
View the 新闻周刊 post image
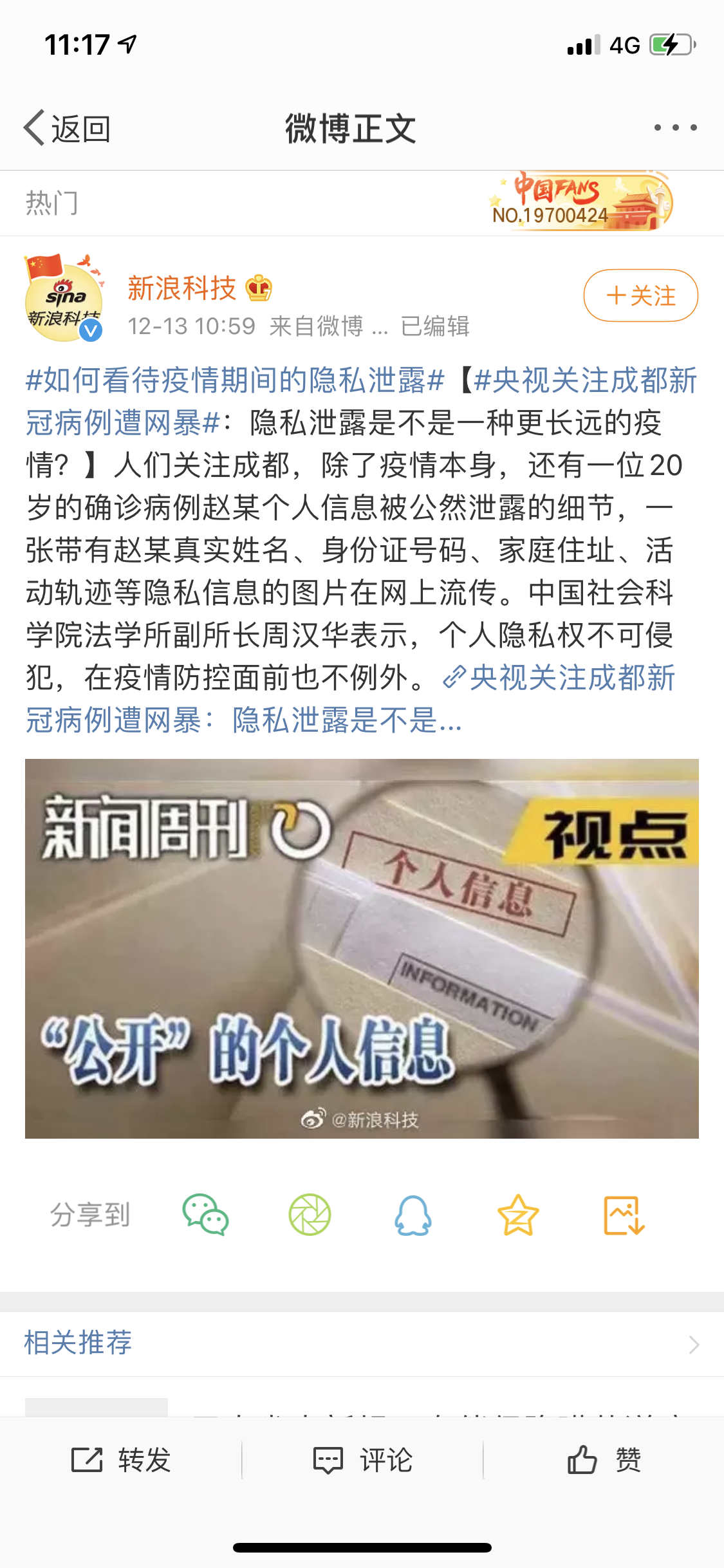coord(362,948)
